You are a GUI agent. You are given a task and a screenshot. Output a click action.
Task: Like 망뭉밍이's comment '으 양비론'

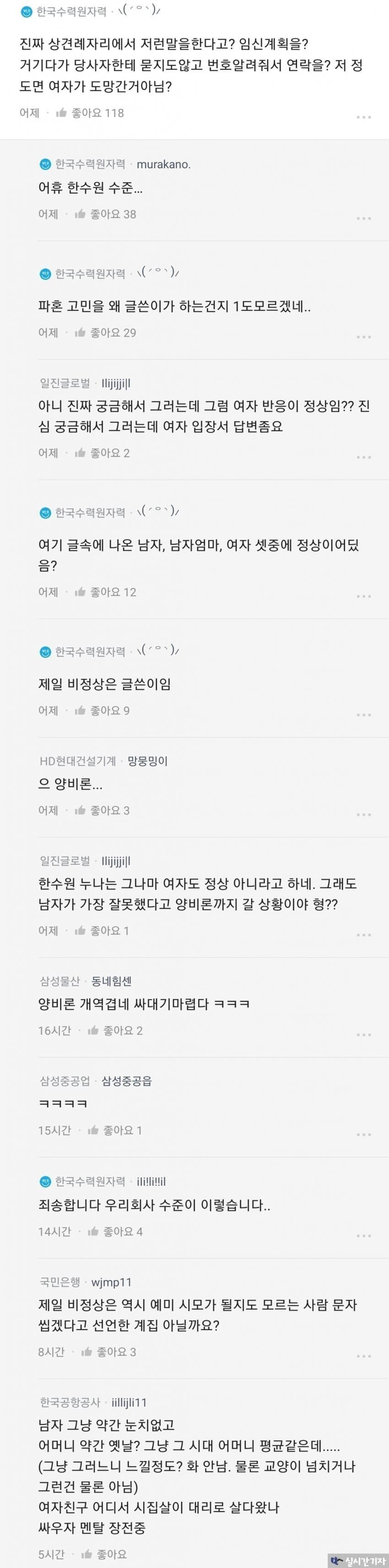point(102,810)
